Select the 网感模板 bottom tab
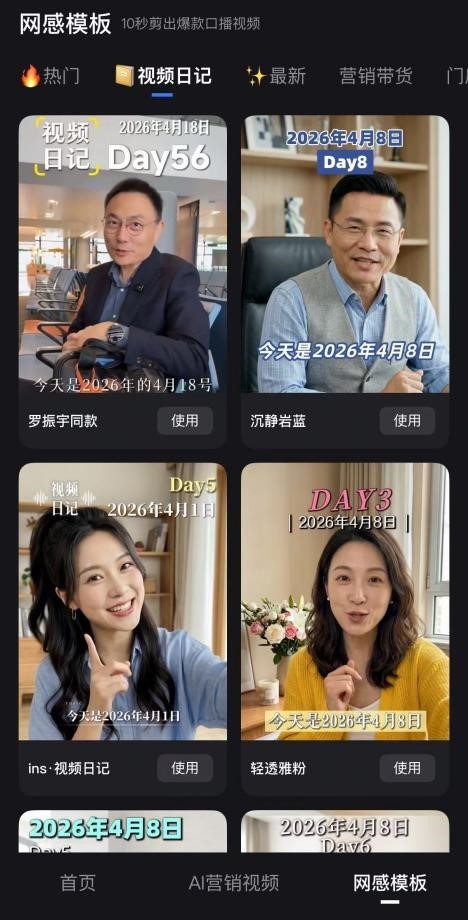The image size is (468, 920). click(x=390, y=882)
